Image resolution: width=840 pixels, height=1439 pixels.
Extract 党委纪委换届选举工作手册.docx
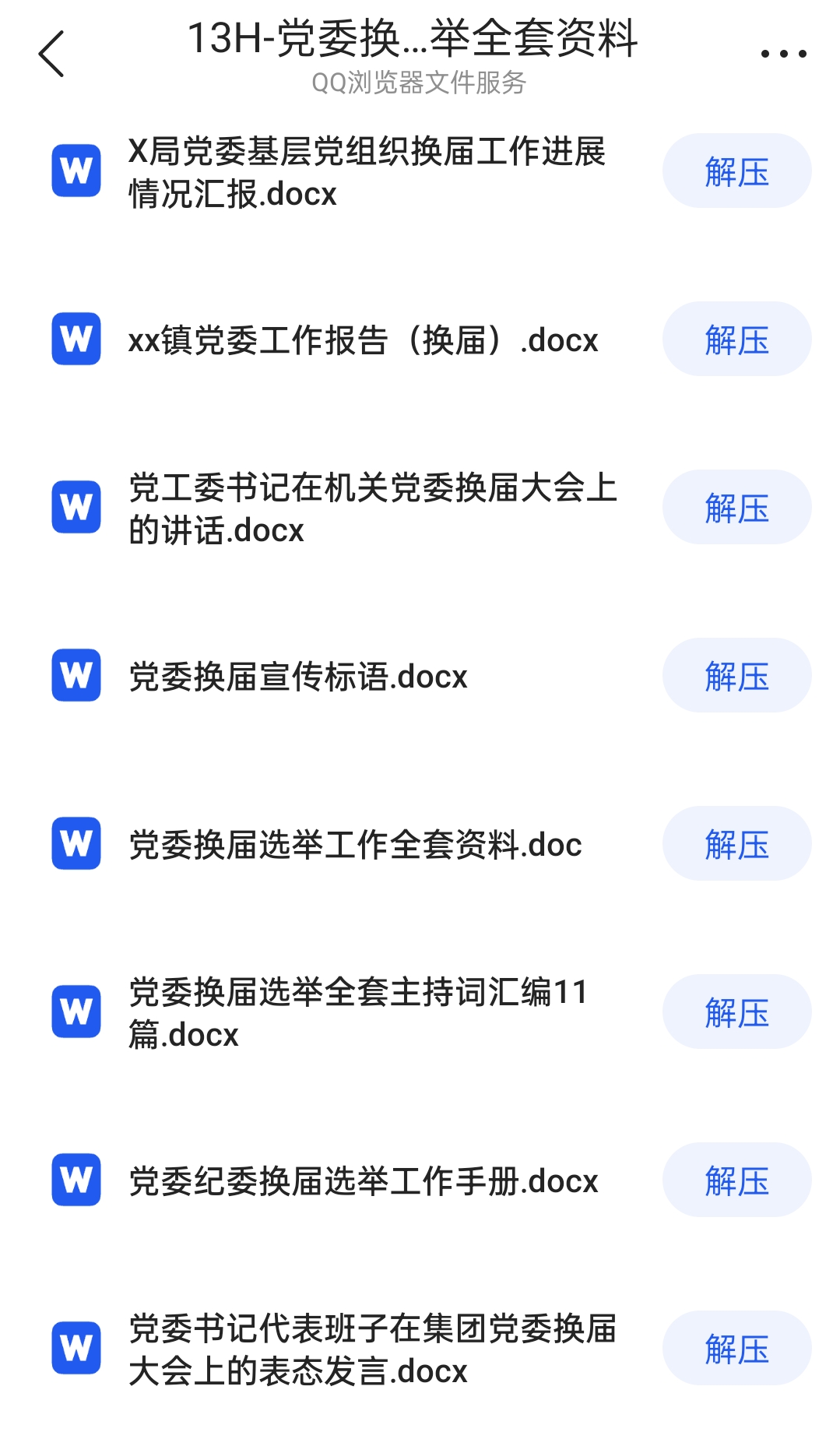tap(736, 1180)
